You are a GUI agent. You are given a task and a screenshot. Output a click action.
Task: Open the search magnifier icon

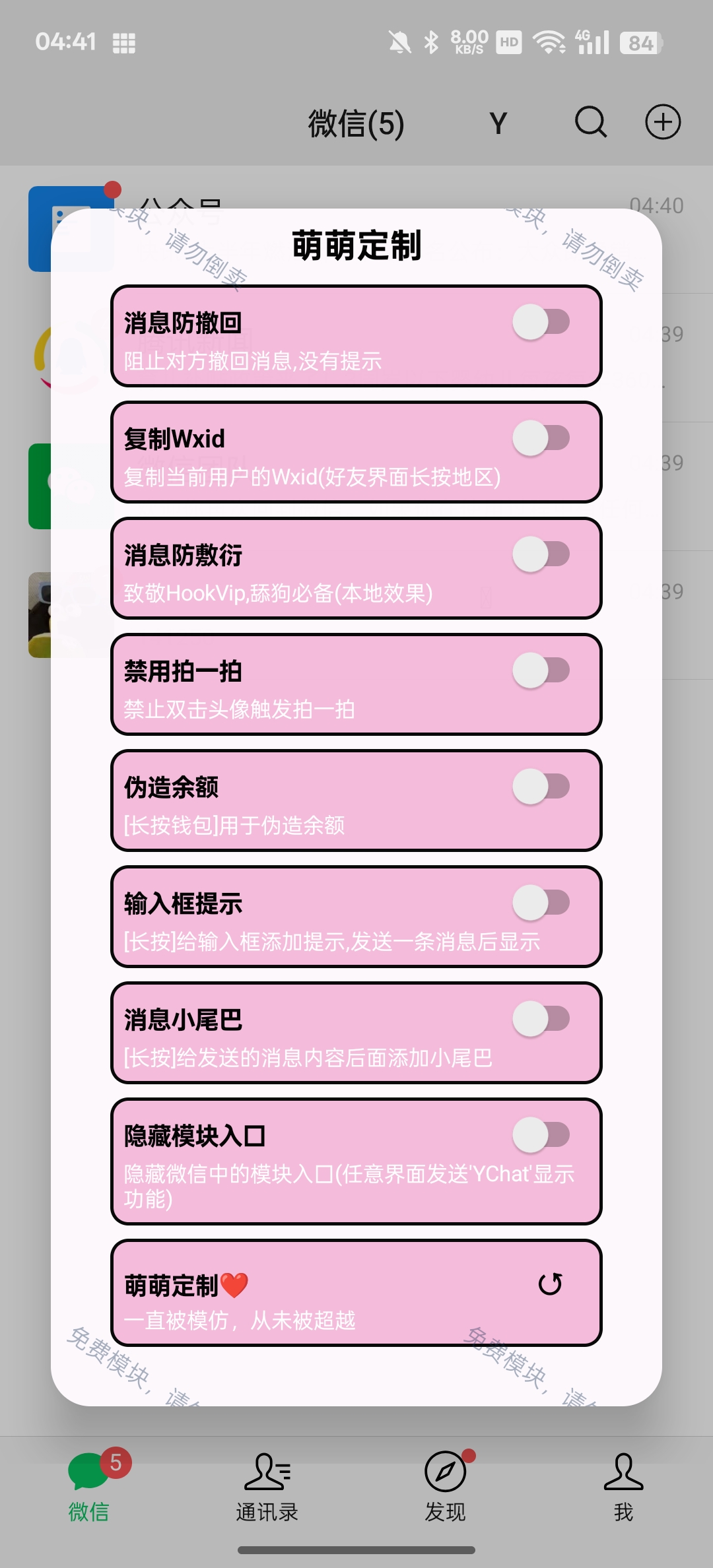point(590,122)
